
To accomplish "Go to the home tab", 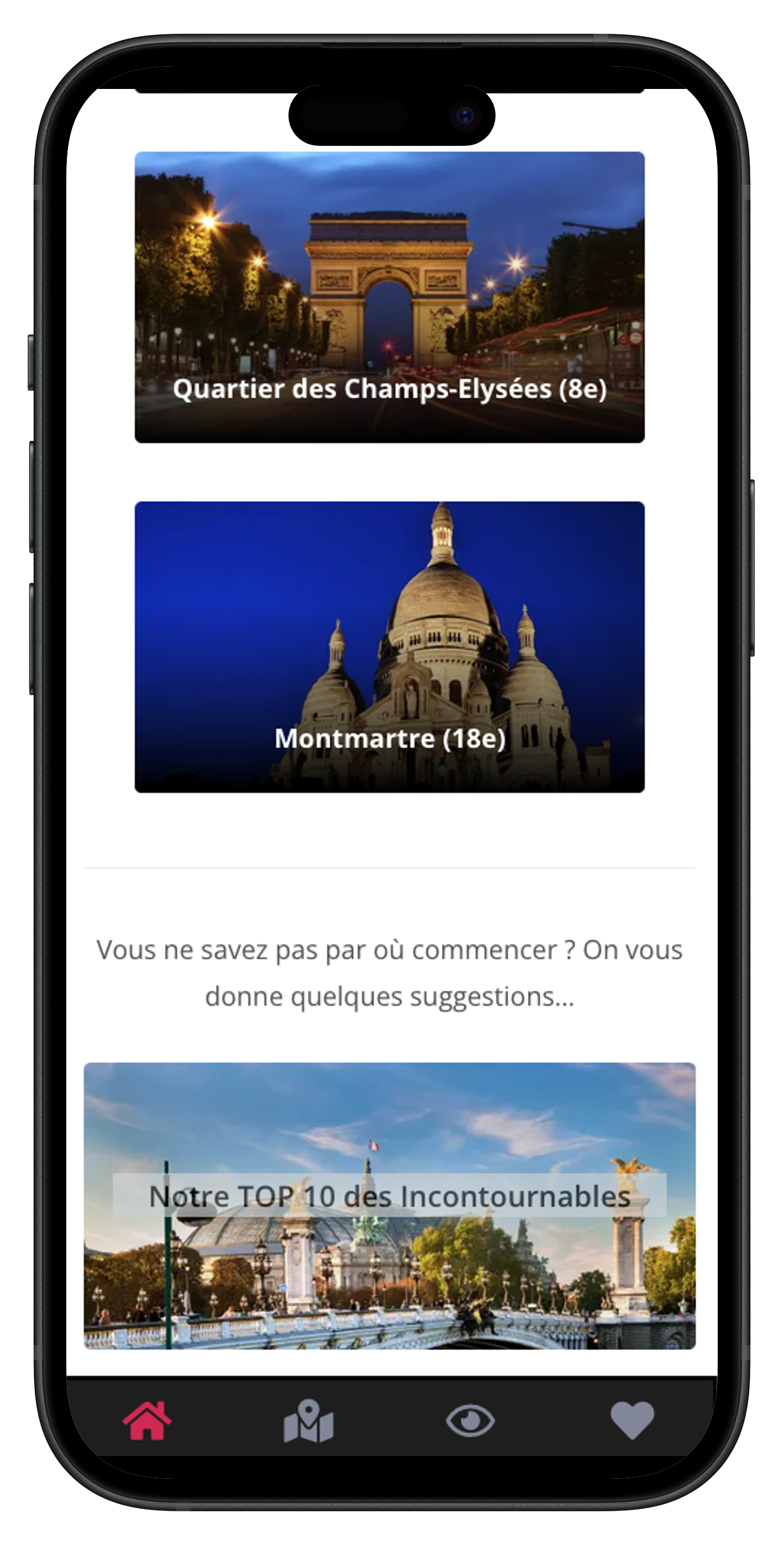I will click(147, 1421).
